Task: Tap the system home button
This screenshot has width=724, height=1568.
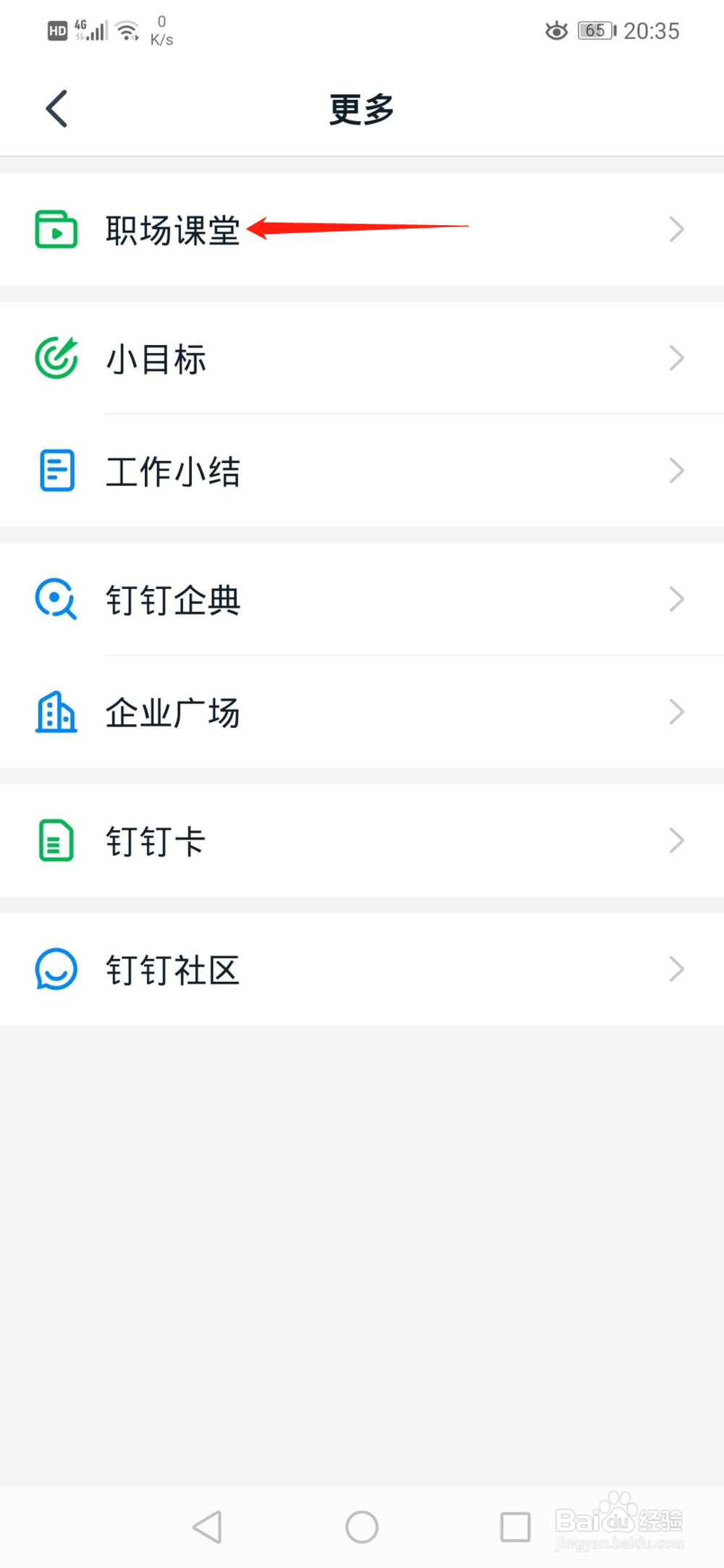Action: [362, 1527]
